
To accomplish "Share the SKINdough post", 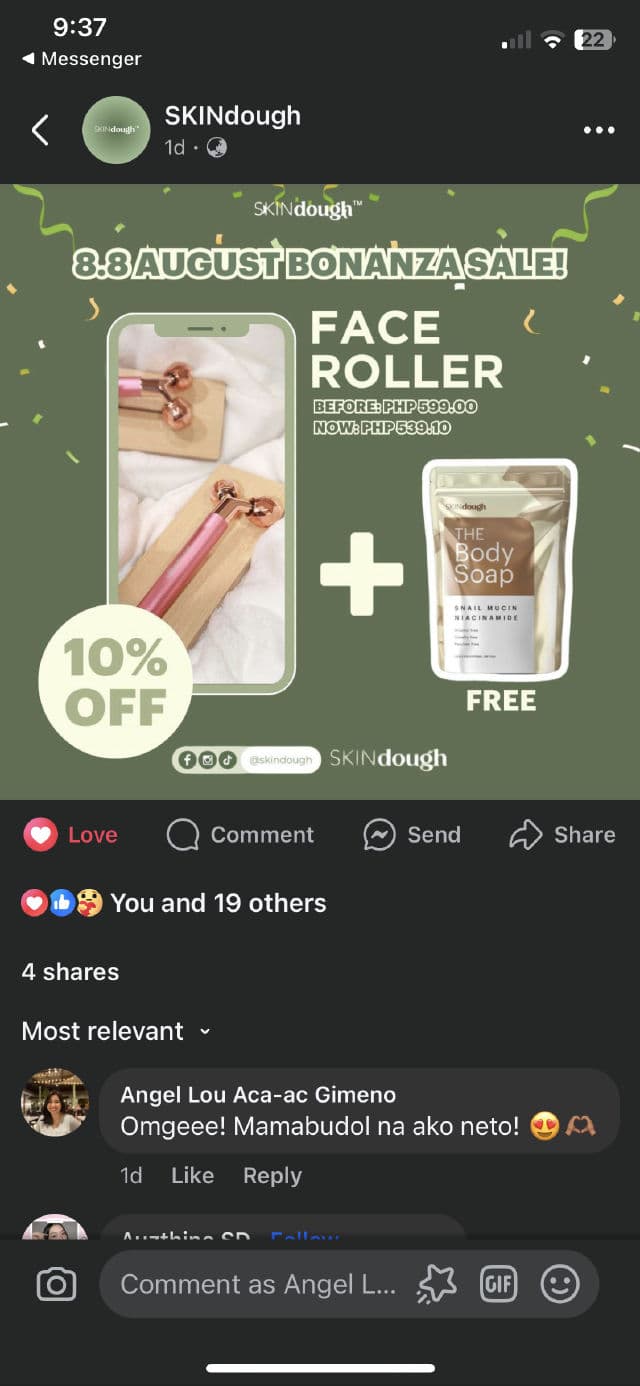I will coord(562,835).
